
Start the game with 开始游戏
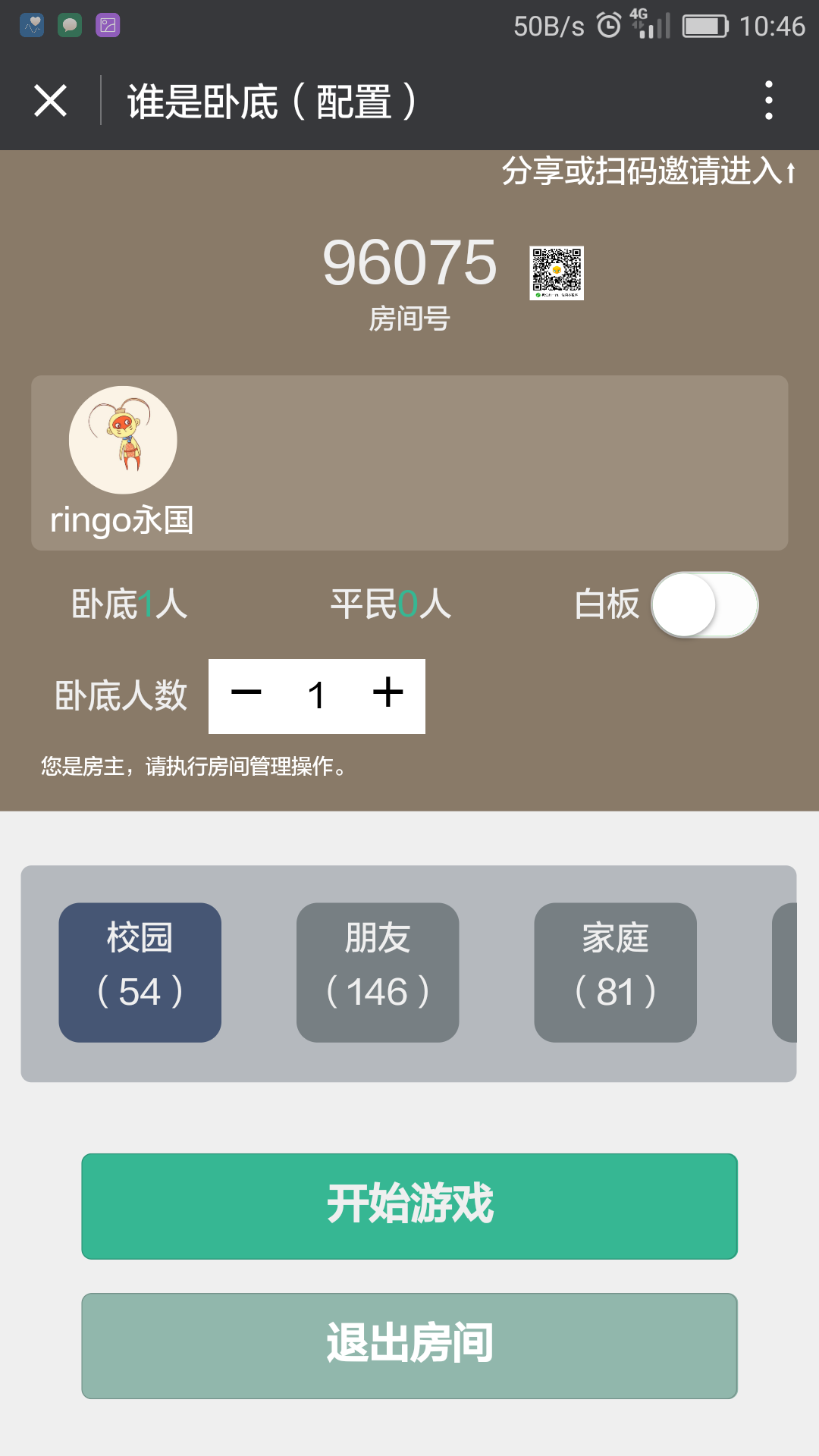click(409, 1207)
